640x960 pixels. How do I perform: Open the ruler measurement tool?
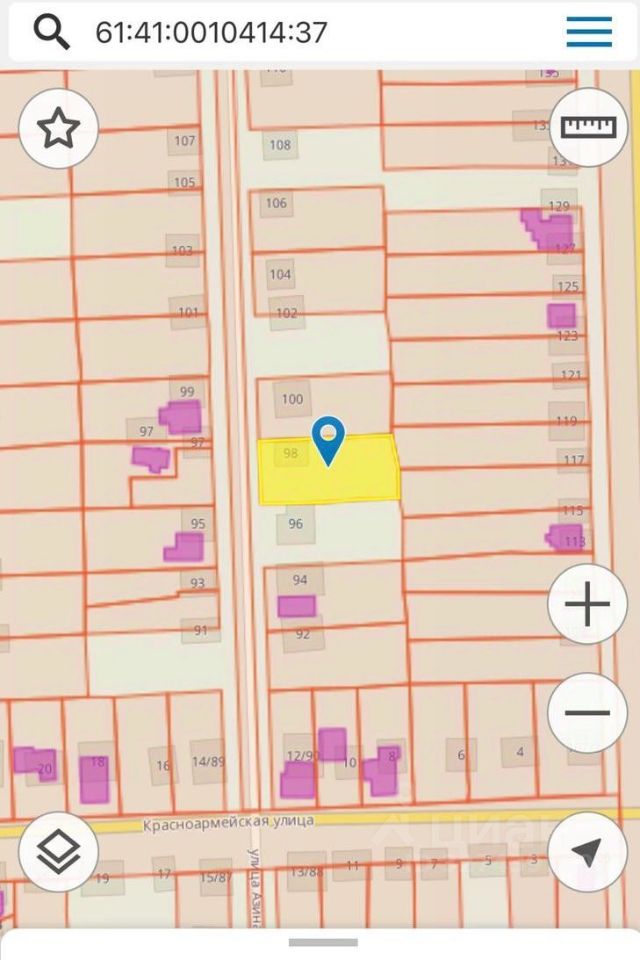pos(588,127)
